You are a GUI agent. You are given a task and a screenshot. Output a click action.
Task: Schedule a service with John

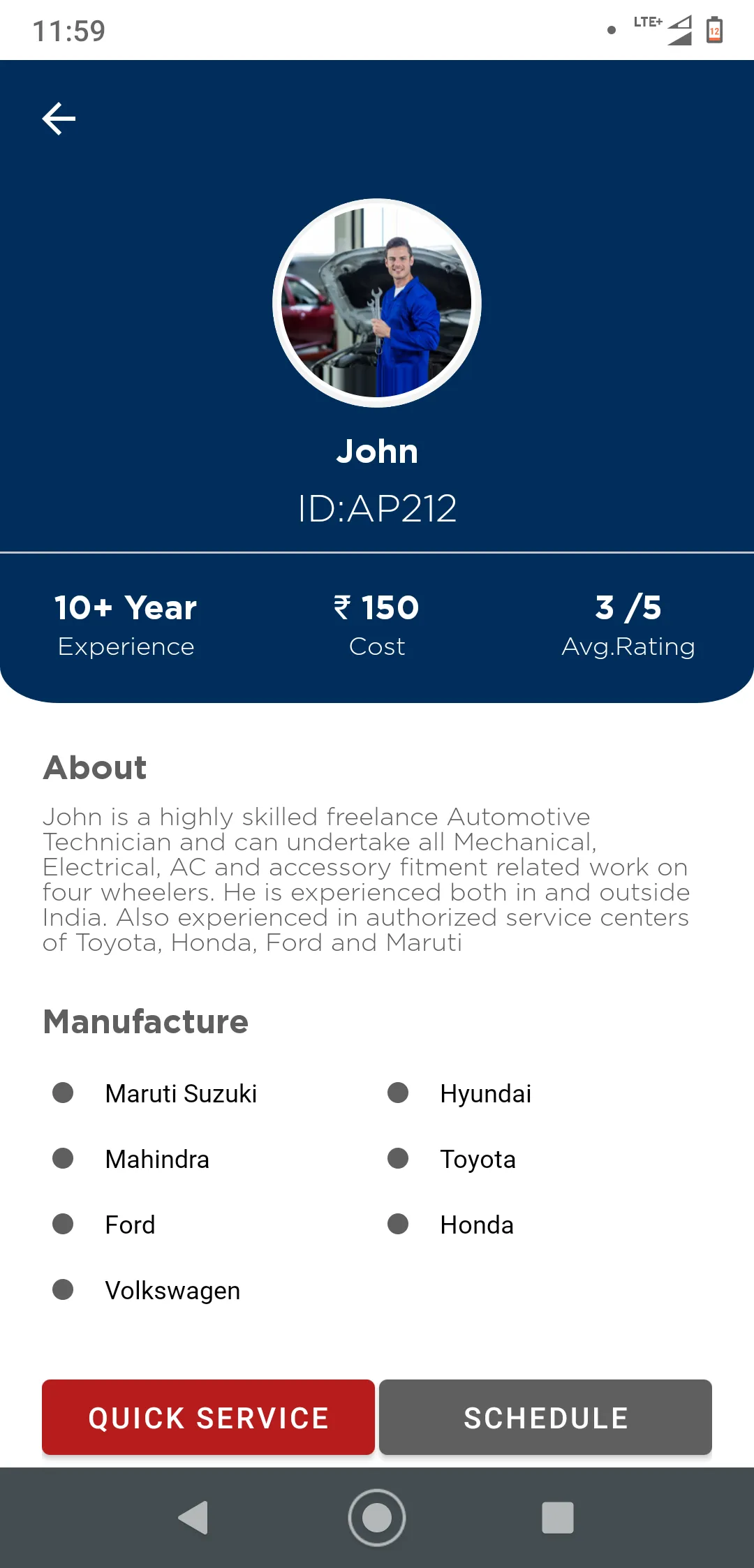545,1417
